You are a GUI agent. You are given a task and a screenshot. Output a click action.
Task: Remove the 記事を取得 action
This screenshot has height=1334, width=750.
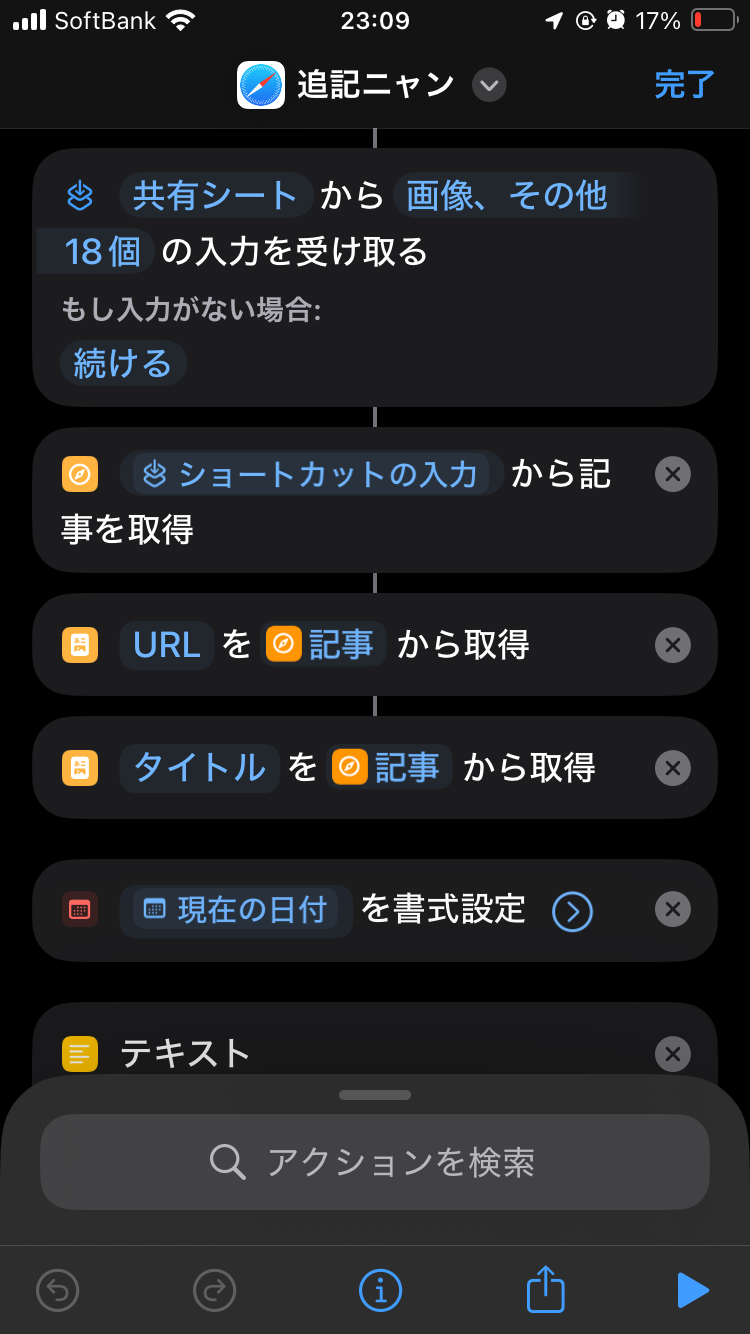tap(672, 474)
